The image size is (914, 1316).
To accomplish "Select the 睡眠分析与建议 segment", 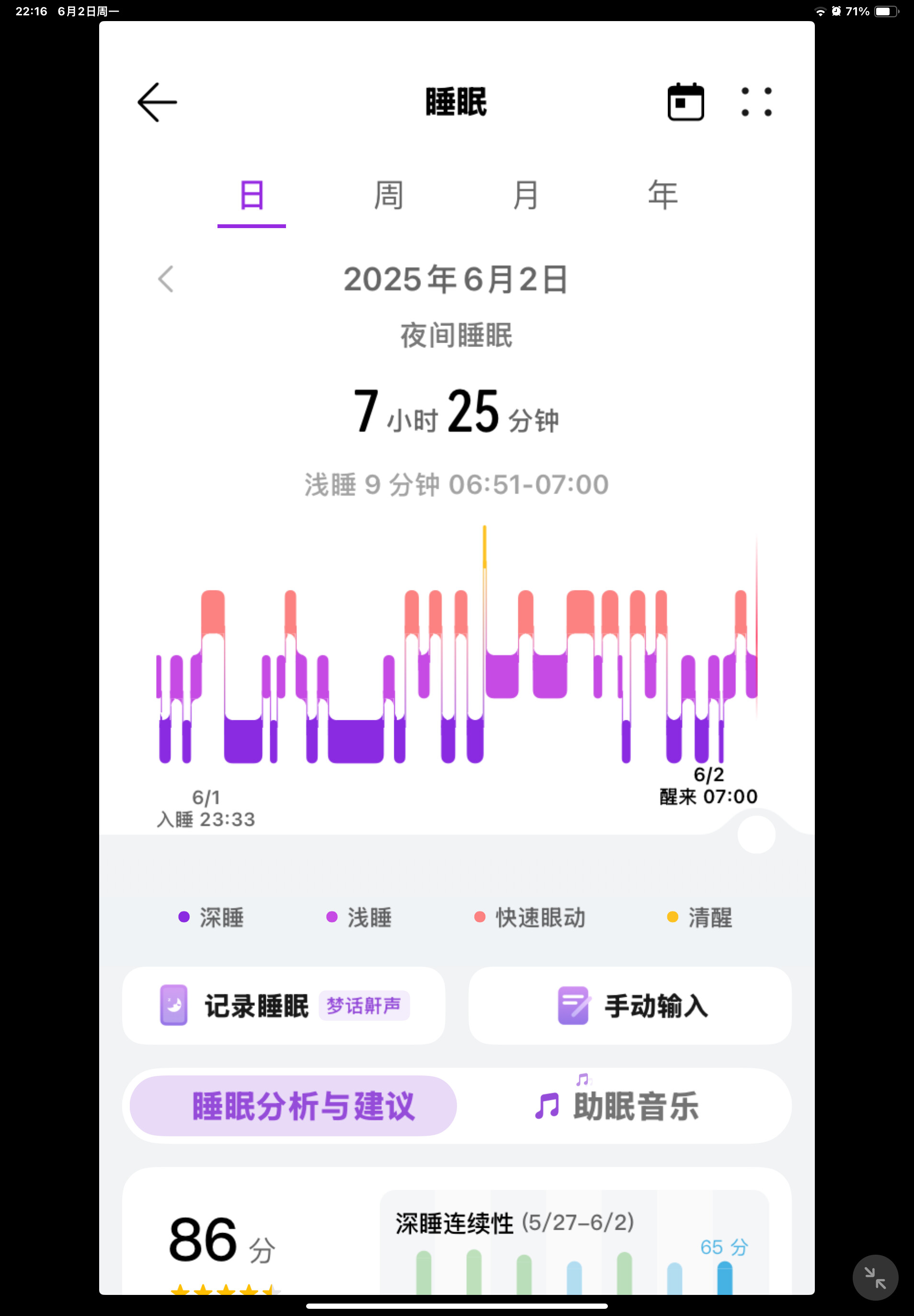I will click(x=293, y=1106).
